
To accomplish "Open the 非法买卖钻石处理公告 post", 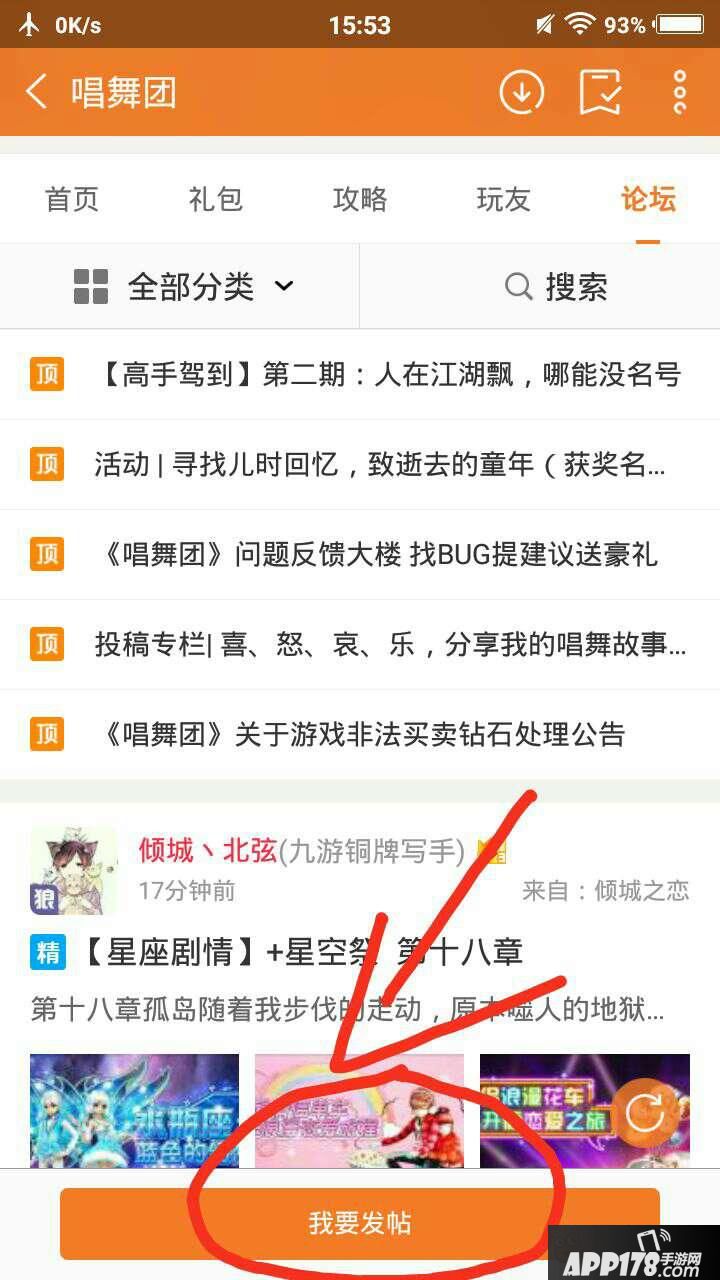I will tap(360, 734).
